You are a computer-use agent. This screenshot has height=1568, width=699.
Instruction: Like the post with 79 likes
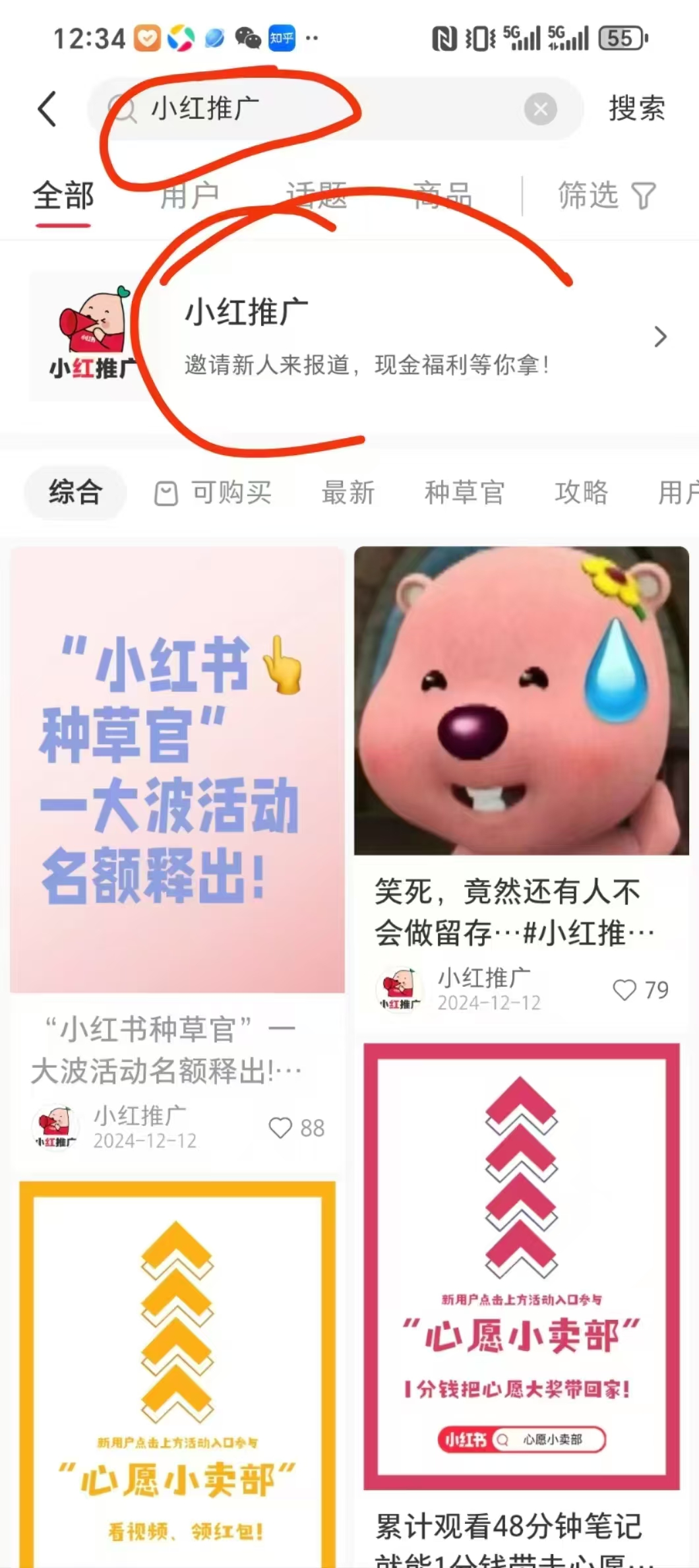[x=640, y=989]
